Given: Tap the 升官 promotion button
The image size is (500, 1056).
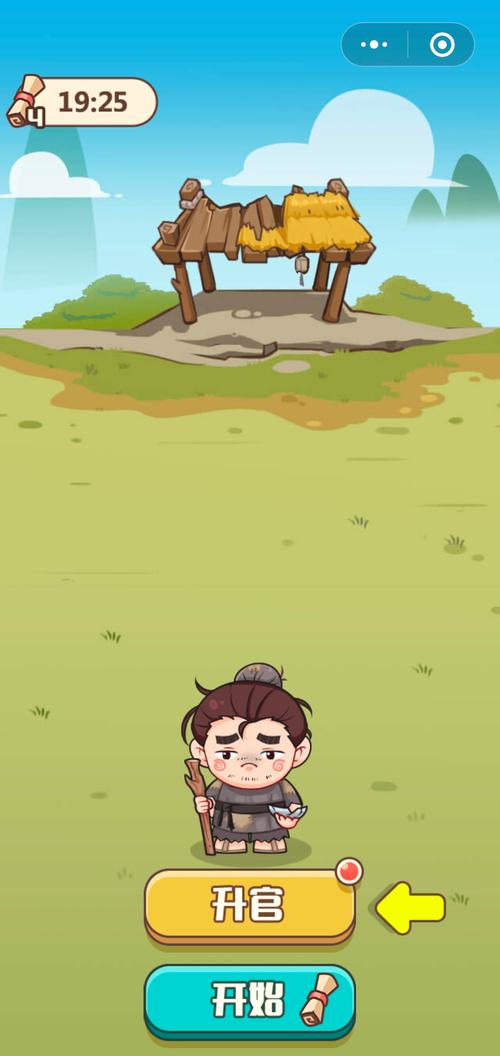Looking at the screenshot, I should point(249,906).
